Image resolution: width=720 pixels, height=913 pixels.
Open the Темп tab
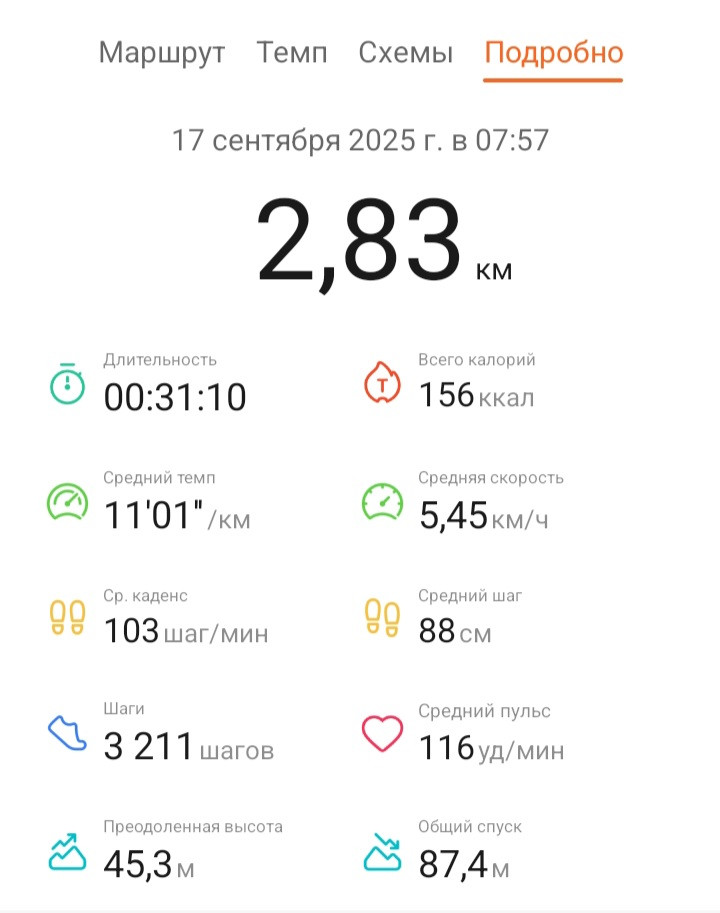(292, 52)
